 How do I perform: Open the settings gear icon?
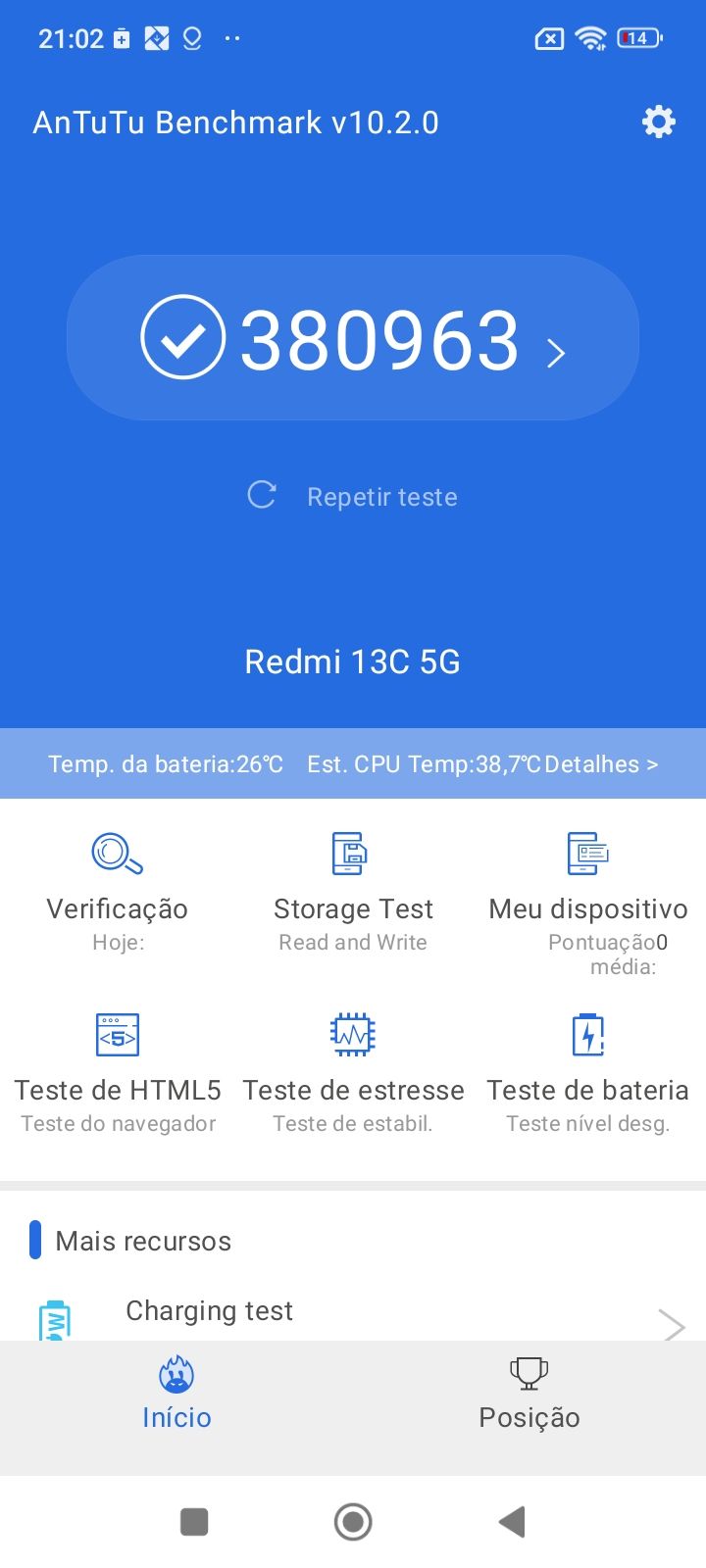[658, 122]
